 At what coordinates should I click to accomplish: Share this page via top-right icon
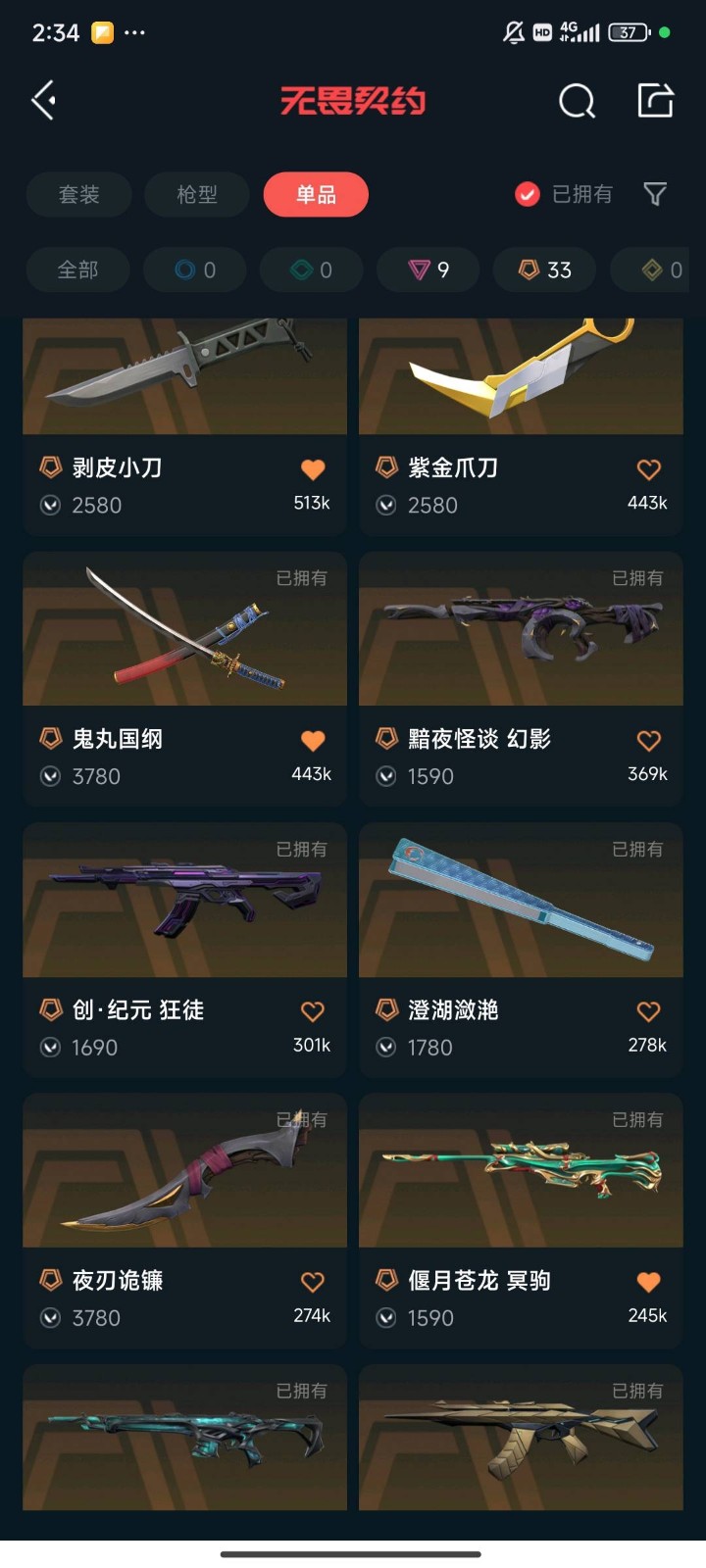[x=655, y=100]
